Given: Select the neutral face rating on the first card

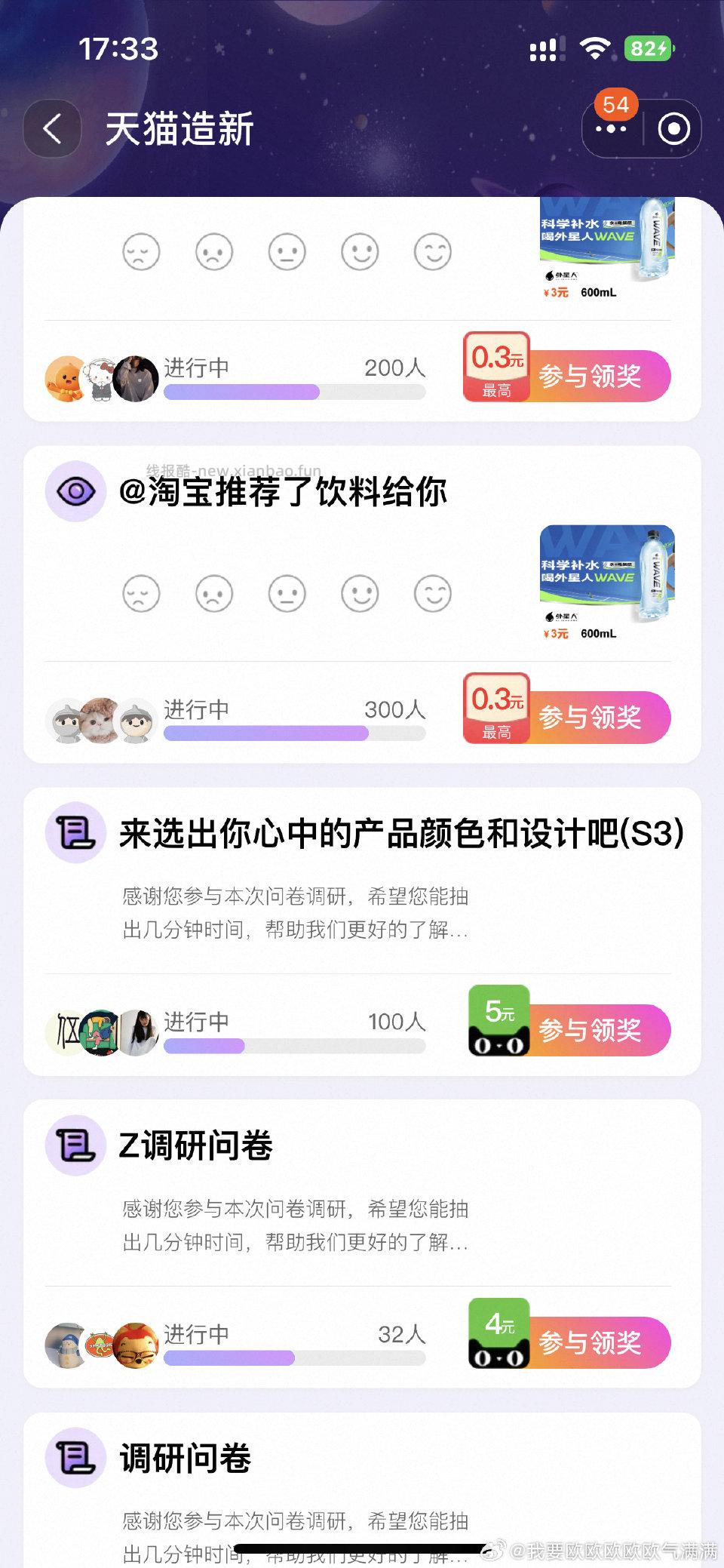Looking at the screenshot, I should click(286, 253).
